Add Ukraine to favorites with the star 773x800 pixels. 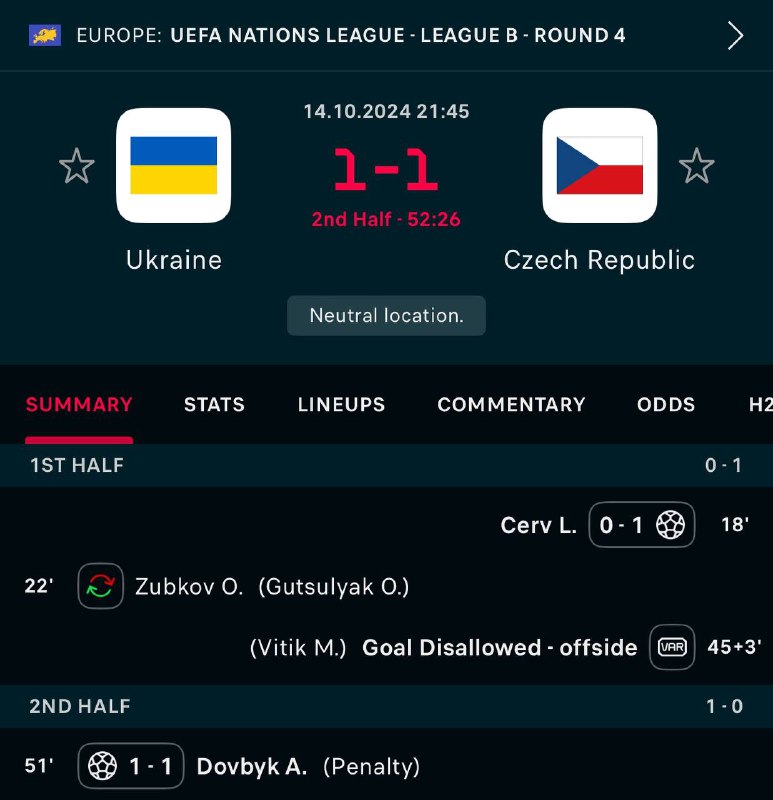[x=77, y=166]
